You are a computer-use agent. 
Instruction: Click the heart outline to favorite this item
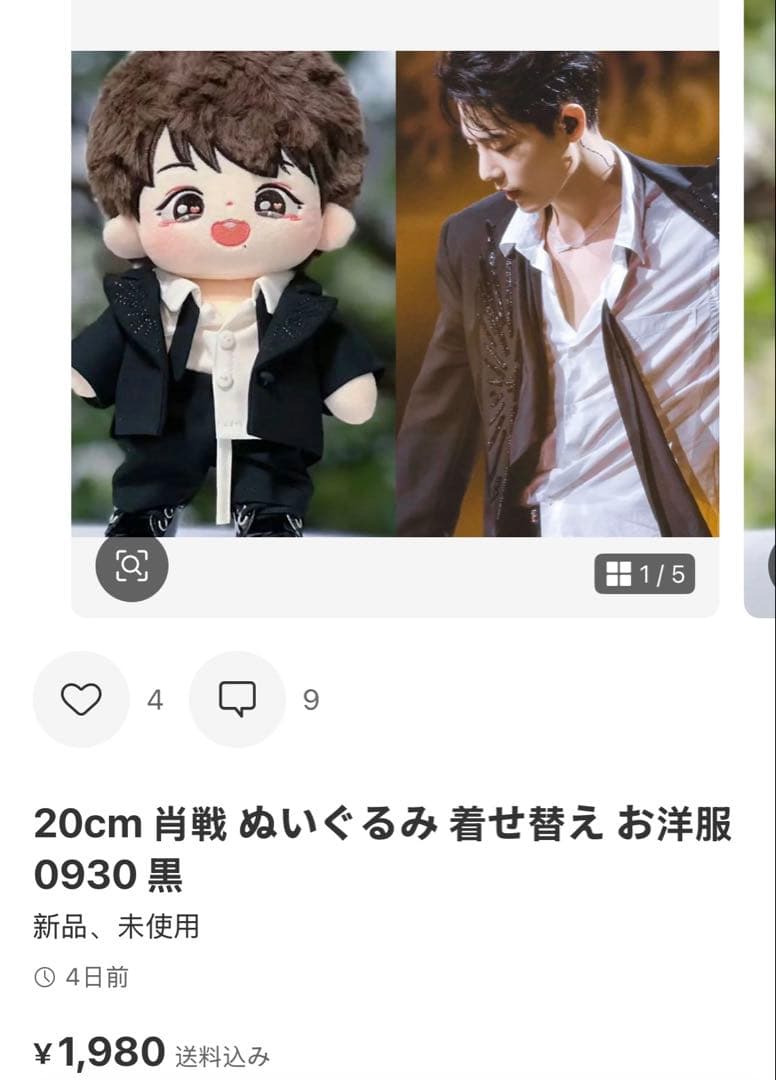tap(81, 699)
